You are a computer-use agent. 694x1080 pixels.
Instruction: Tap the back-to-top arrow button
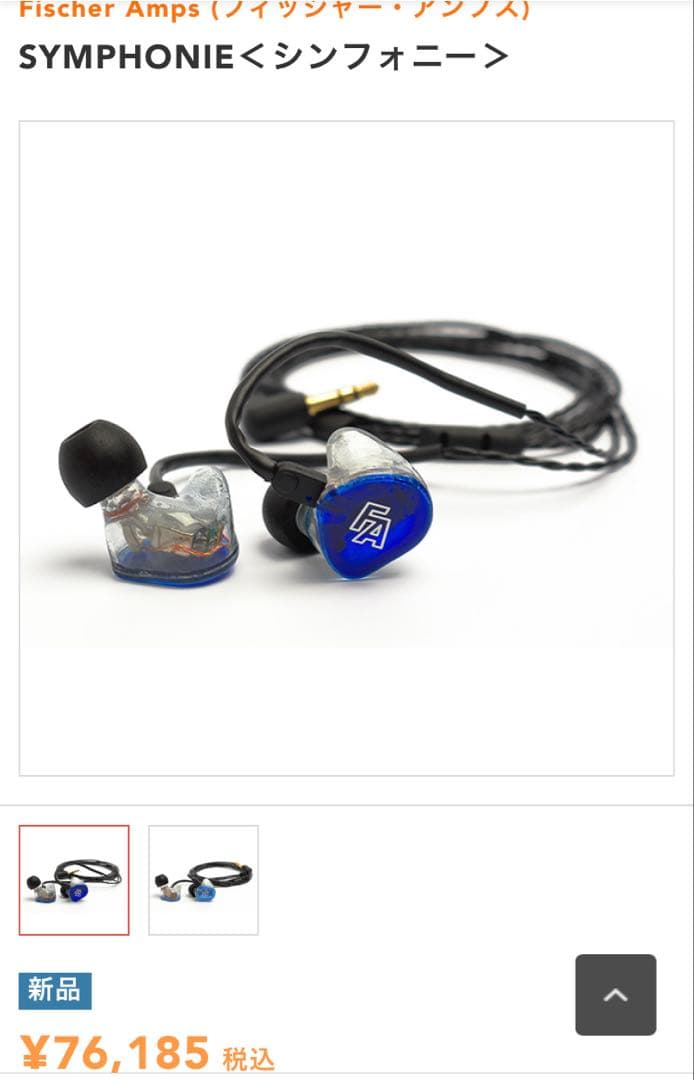(x=616, y=995)
